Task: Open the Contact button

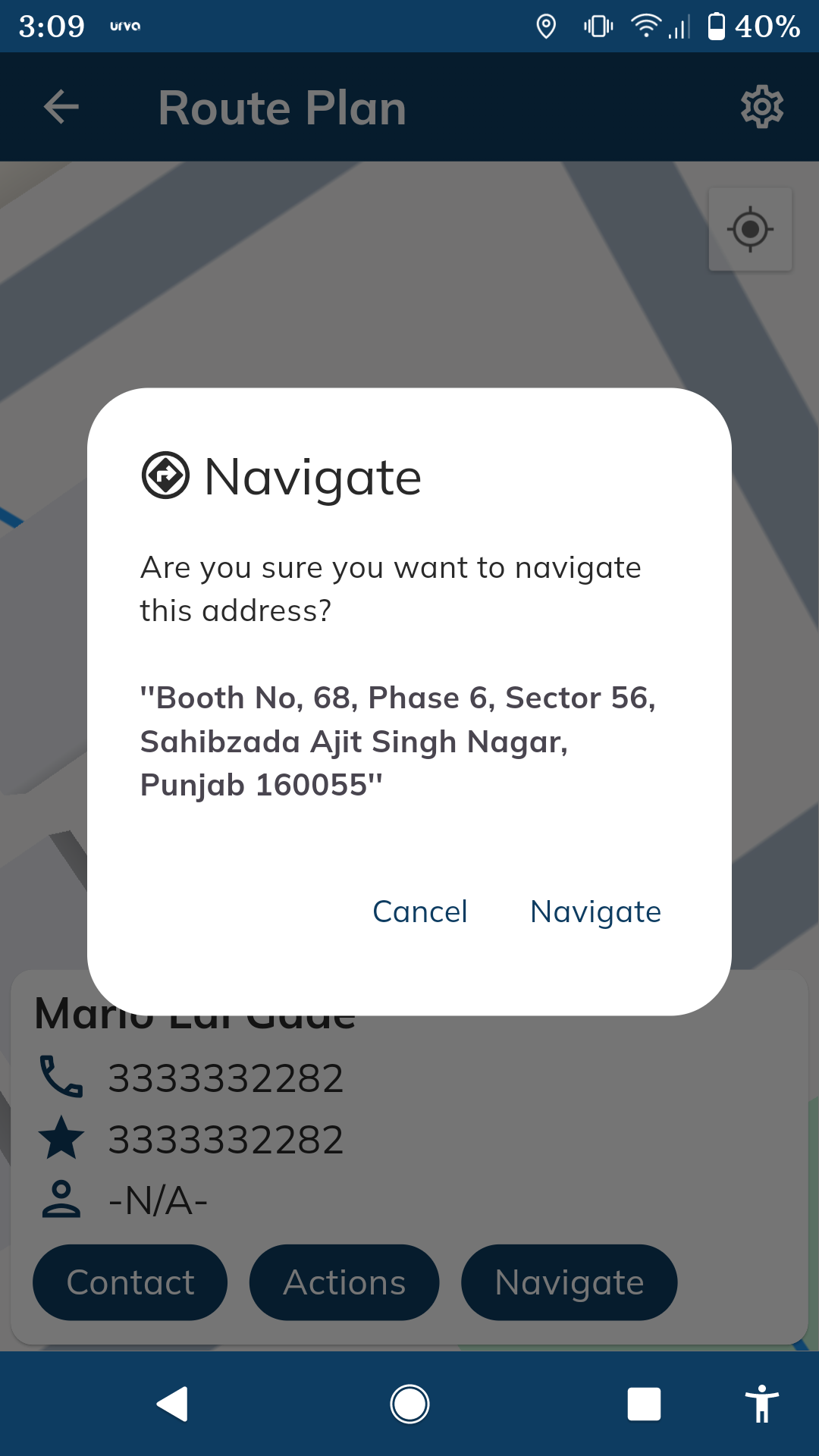Action: tap(130, 1282)
